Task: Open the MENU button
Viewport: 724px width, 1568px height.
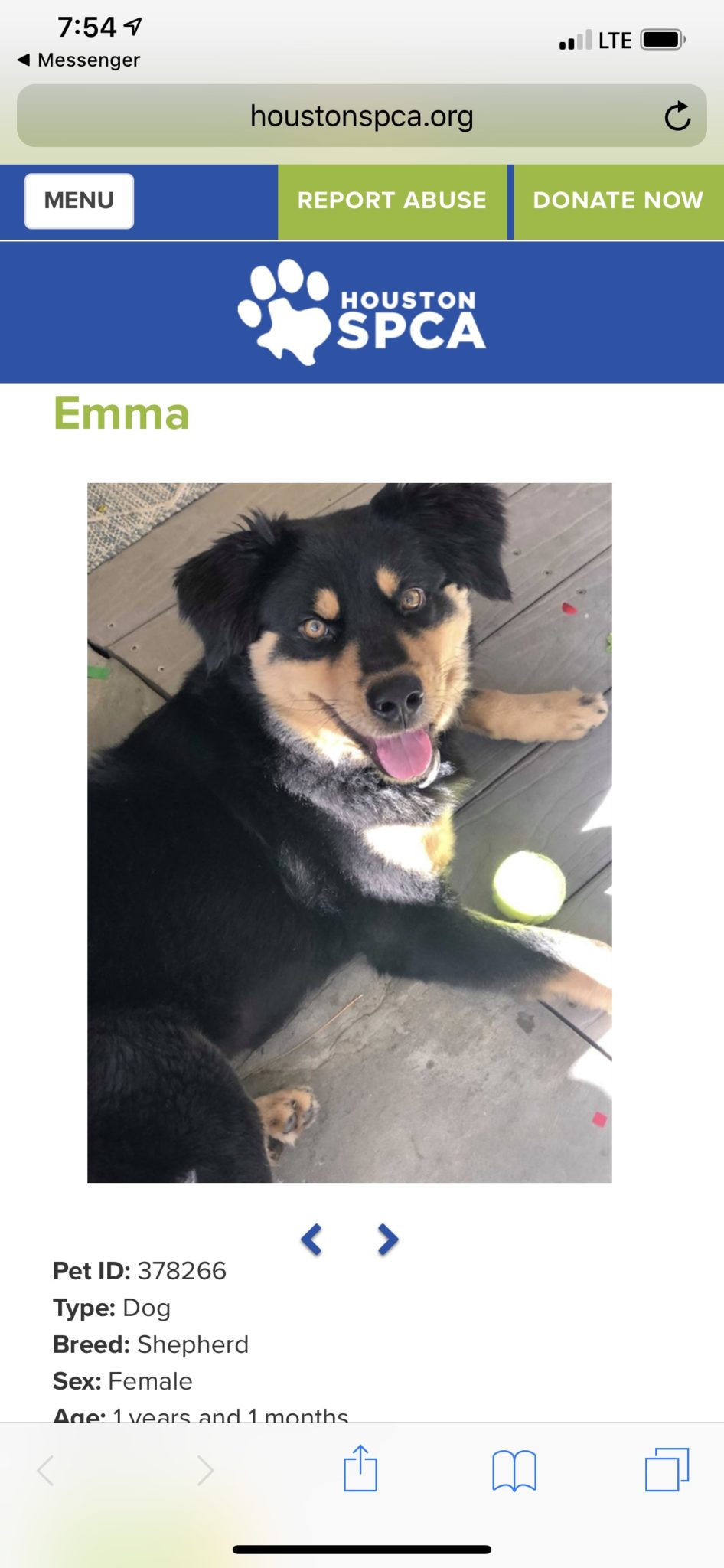Action: (79, 201)
